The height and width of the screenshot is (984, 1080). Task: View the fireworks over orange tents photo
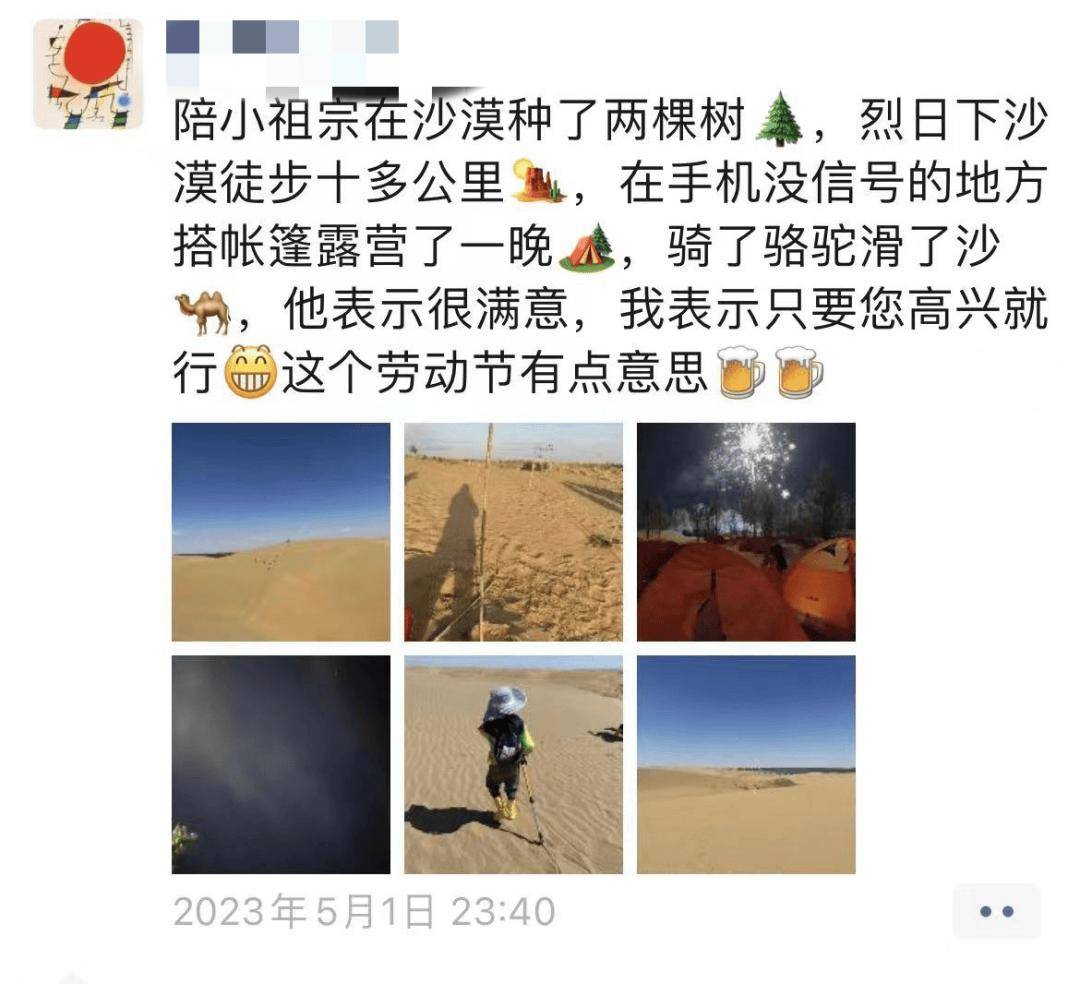[746, 532]
